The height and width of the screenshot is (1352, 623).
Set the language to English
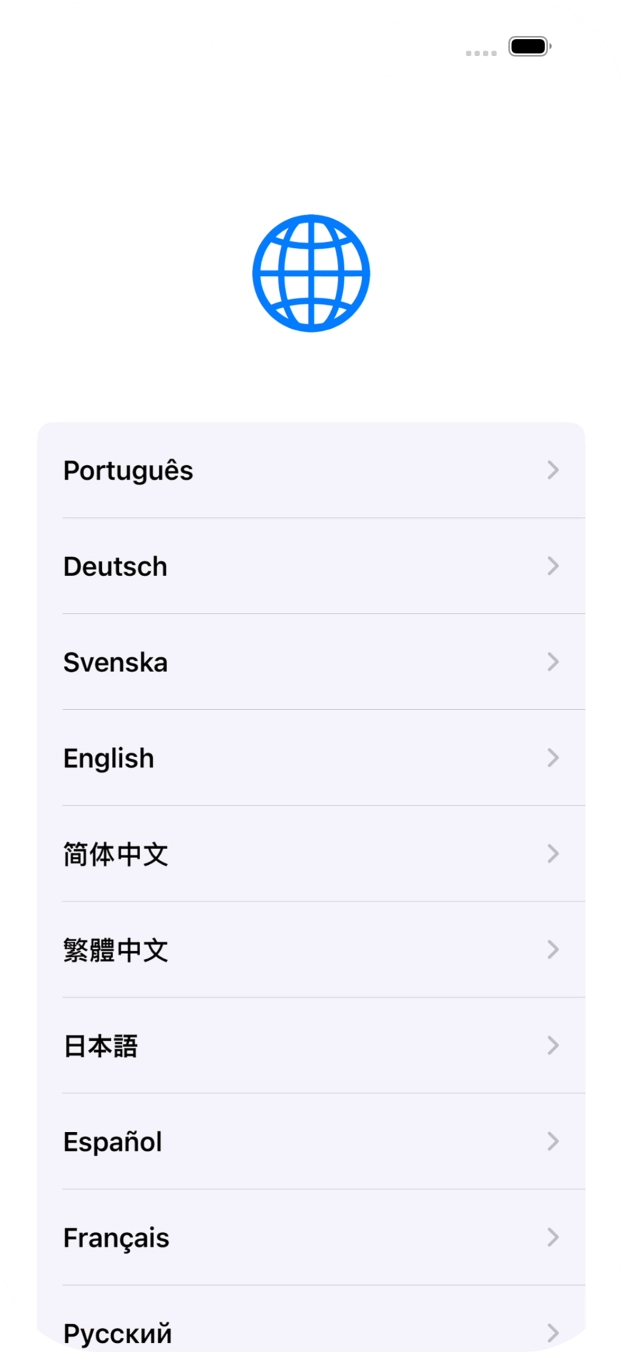pos(310,758)
